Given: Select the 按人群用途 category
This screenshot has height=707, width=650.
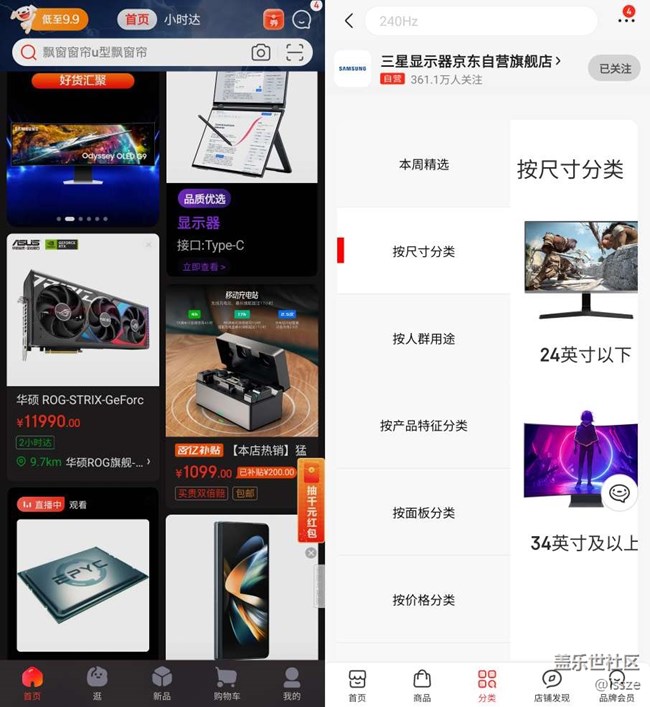Looking at the screenshot, I should (424, 339).
